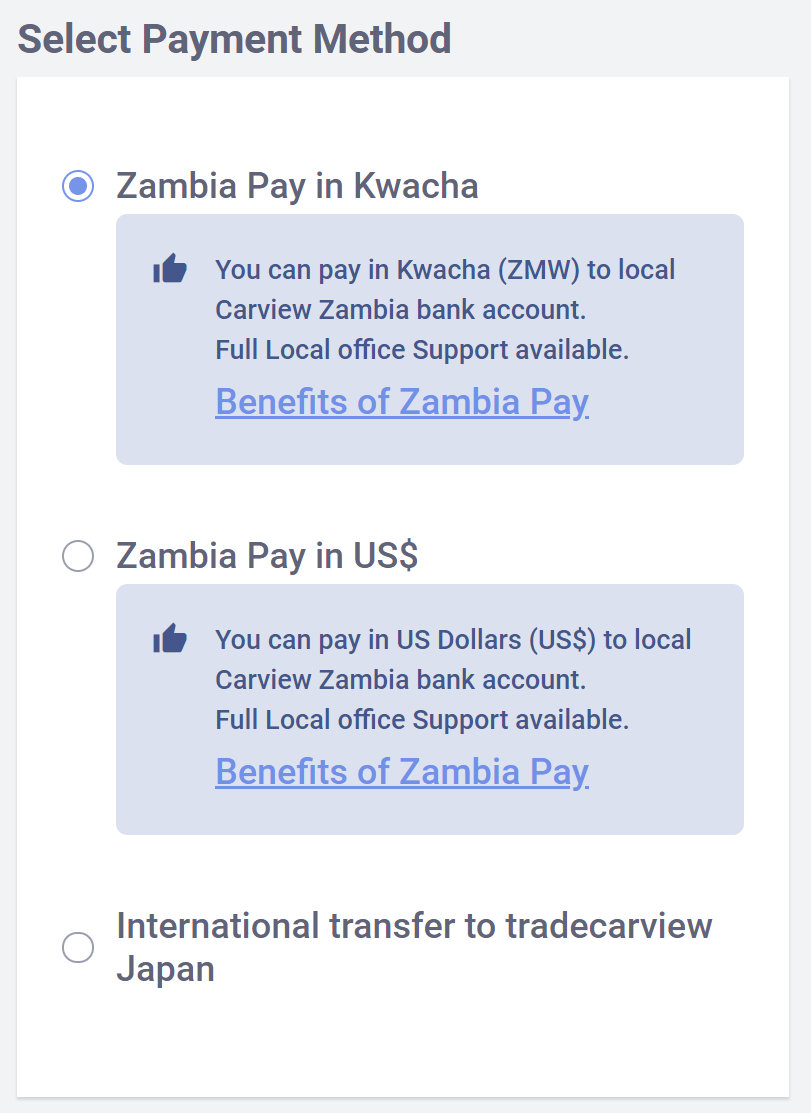The image size is (811, 1113).
Task: Select the Zambia Pay in Kwacha radio button
Action: click(x=78, y=187)
